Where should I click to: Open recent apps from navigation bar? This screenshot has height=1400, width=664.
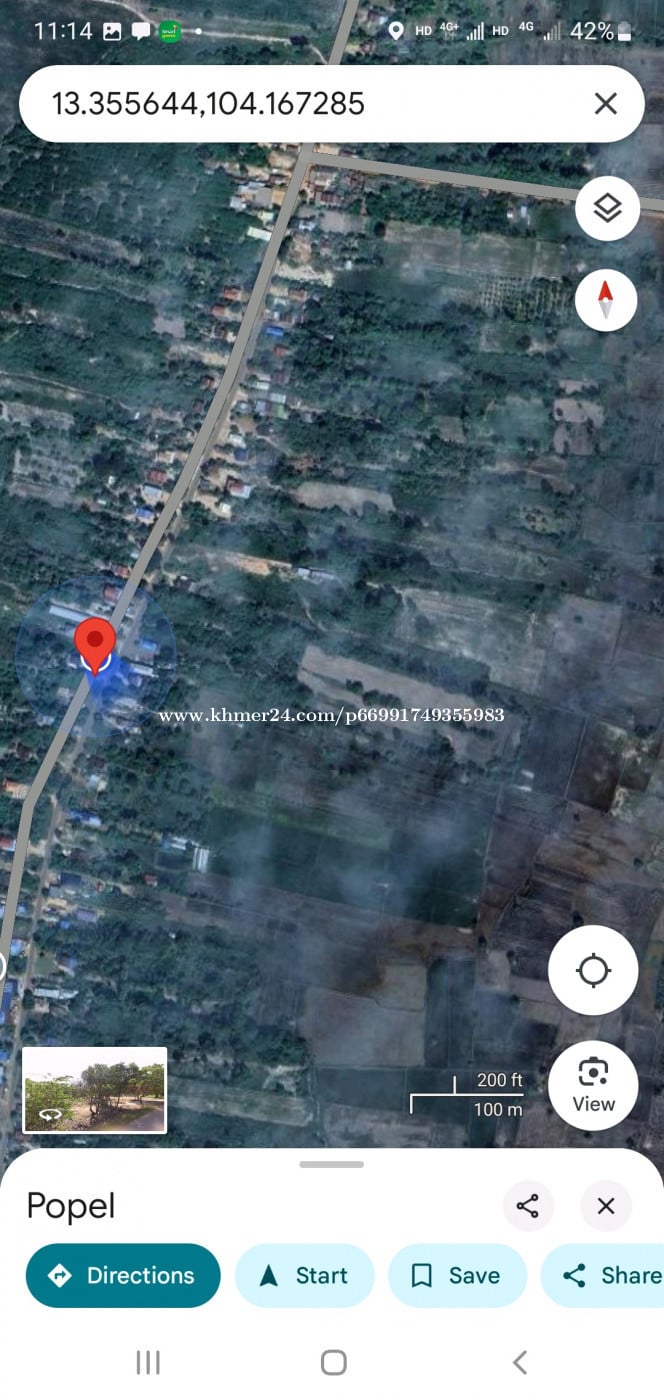coord(148,1362)
